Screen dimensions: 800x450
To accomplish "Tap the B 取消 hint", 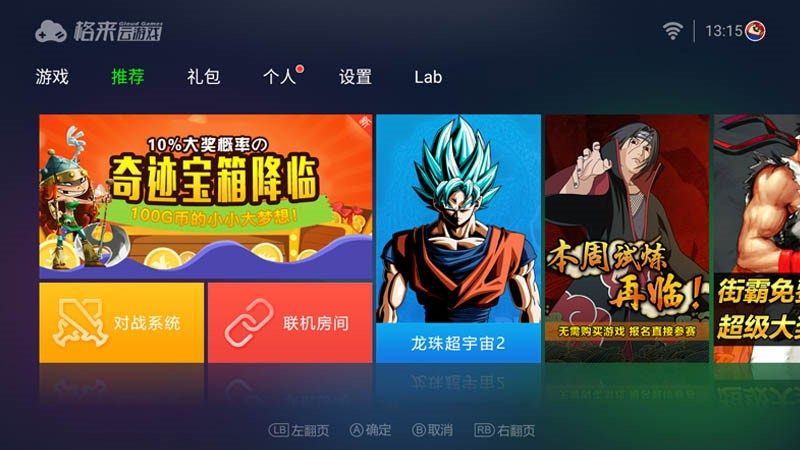I will click(433, 430).
